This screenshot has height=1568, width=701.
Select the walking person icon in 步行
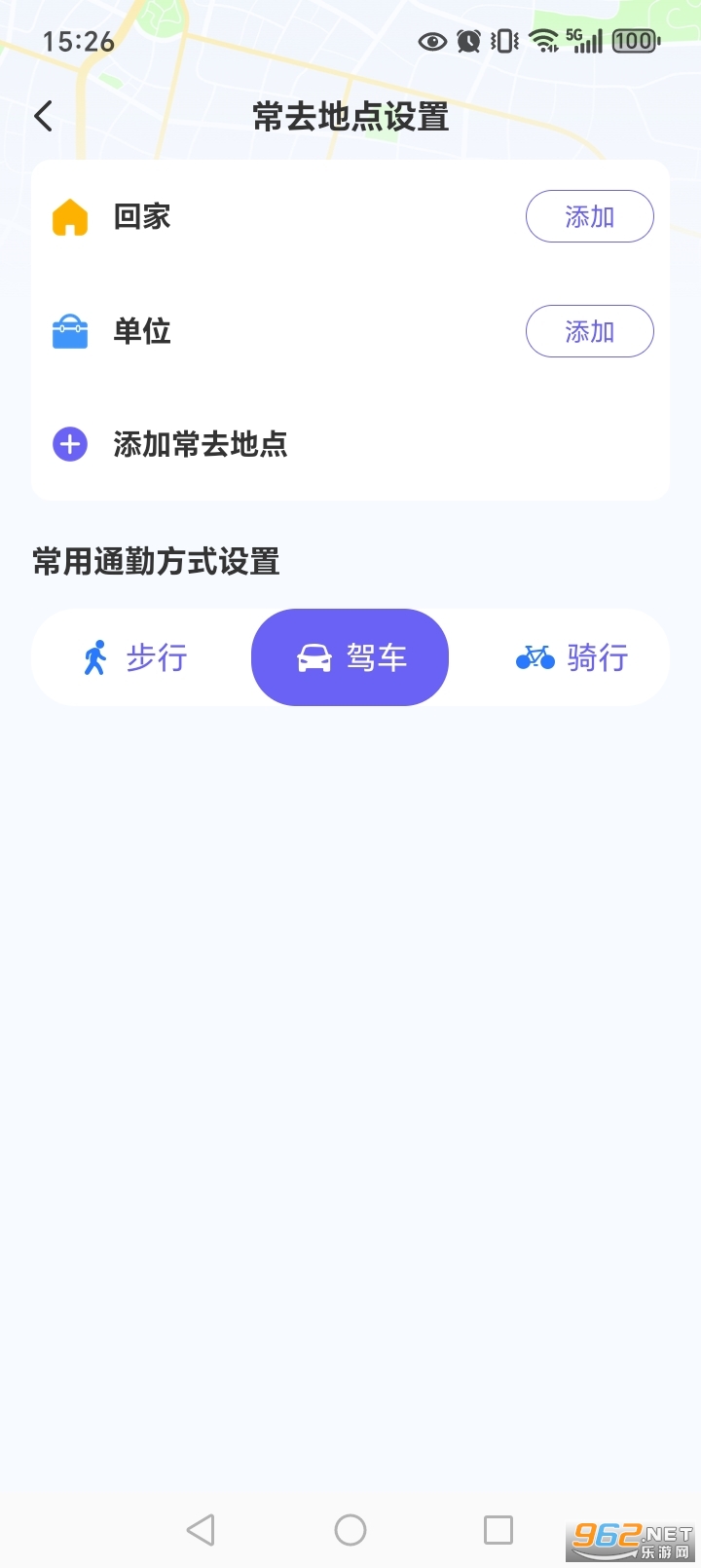coord(96,657)
